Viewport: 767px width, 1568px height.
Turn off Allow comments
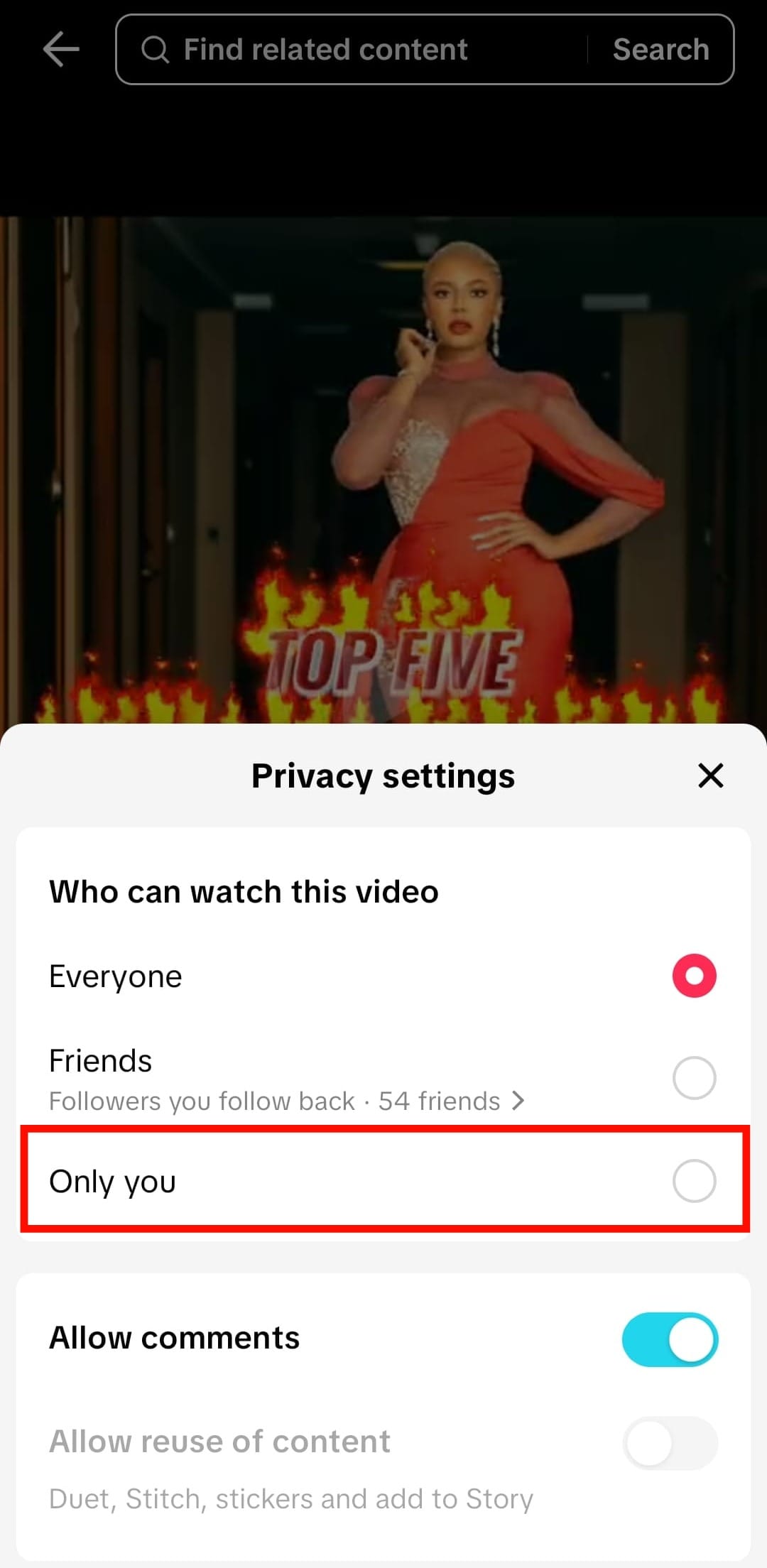[x=670, y=1339]
